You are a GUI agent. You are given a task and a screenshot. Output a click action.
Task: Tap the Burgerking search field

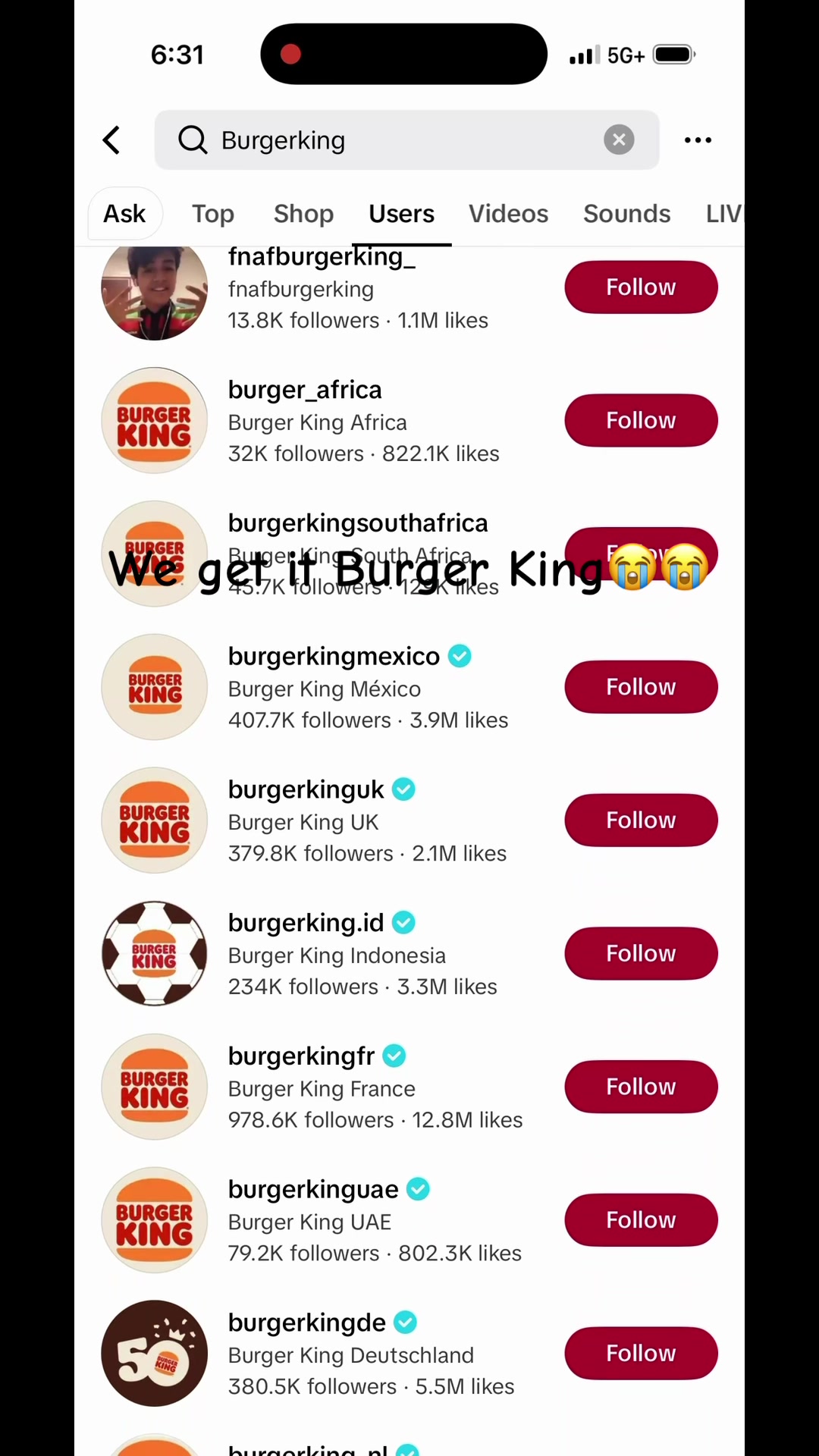[x=406, y=140]
